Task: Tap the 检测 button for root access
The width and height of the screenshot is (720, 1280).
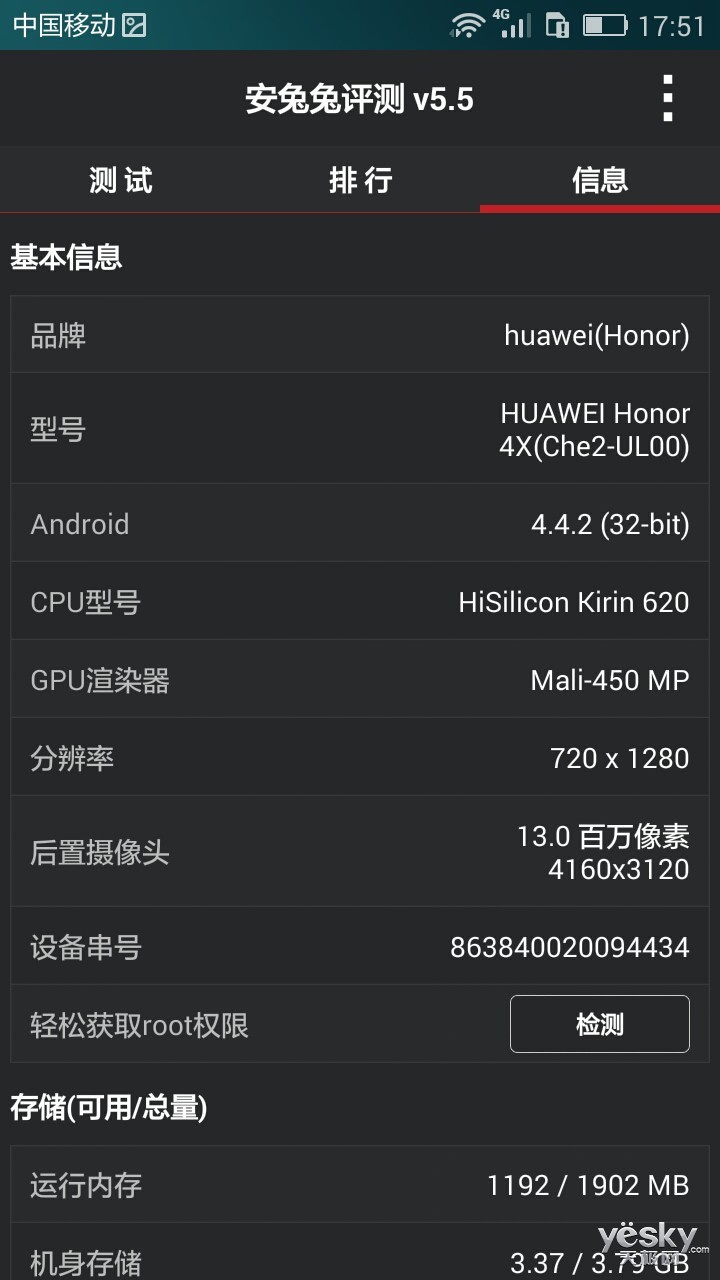Action: (600, 1024)
